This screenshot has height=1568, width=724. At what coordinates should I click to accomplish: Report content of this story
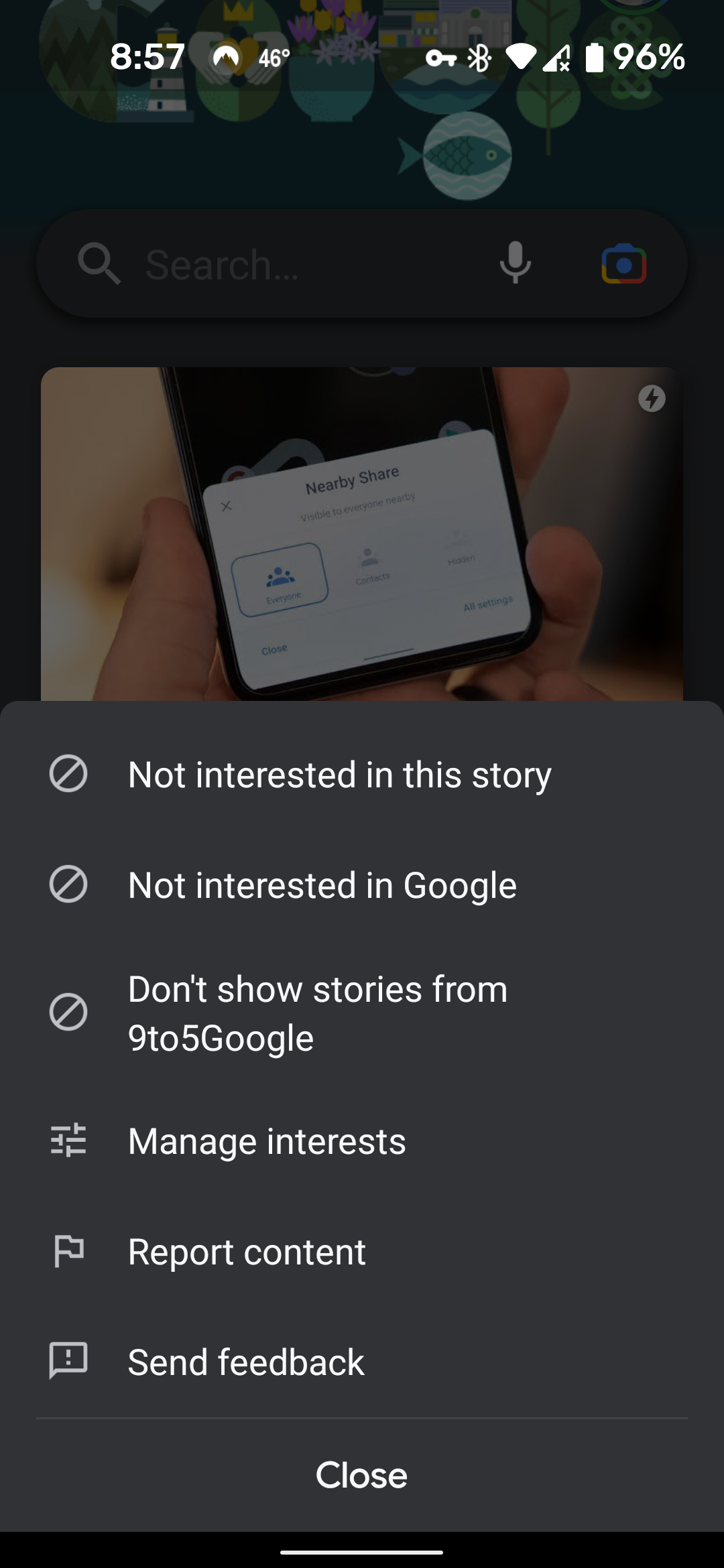click(x=247, y=1252)
